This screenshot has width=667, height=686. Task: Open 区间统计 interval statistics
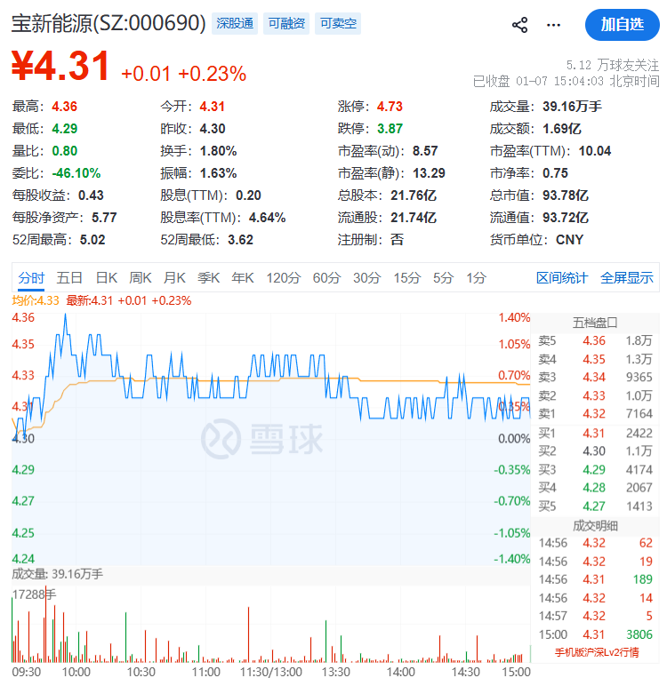tap(562, 277)
